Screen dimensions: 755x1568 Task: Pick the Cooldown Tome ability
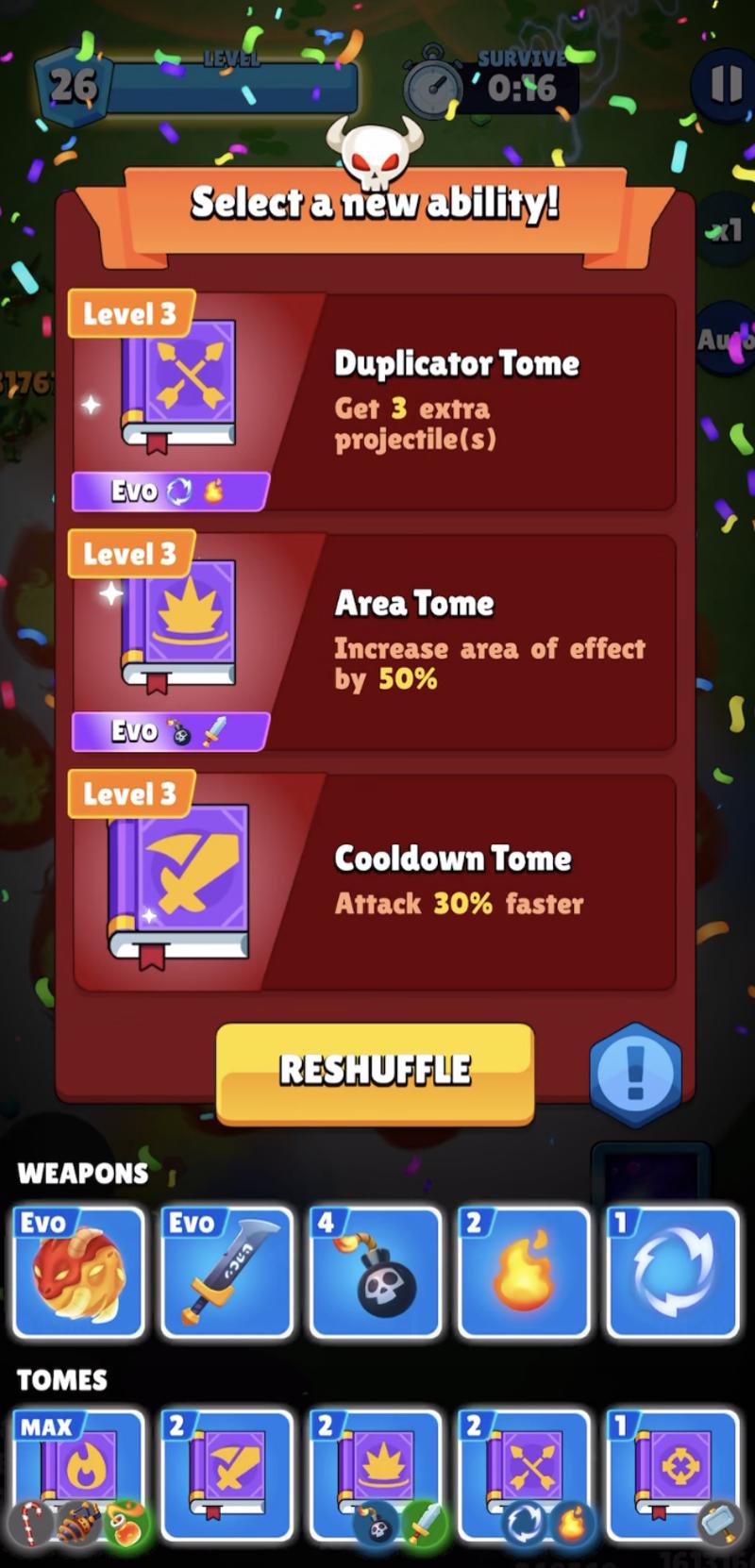click(375, 882)
